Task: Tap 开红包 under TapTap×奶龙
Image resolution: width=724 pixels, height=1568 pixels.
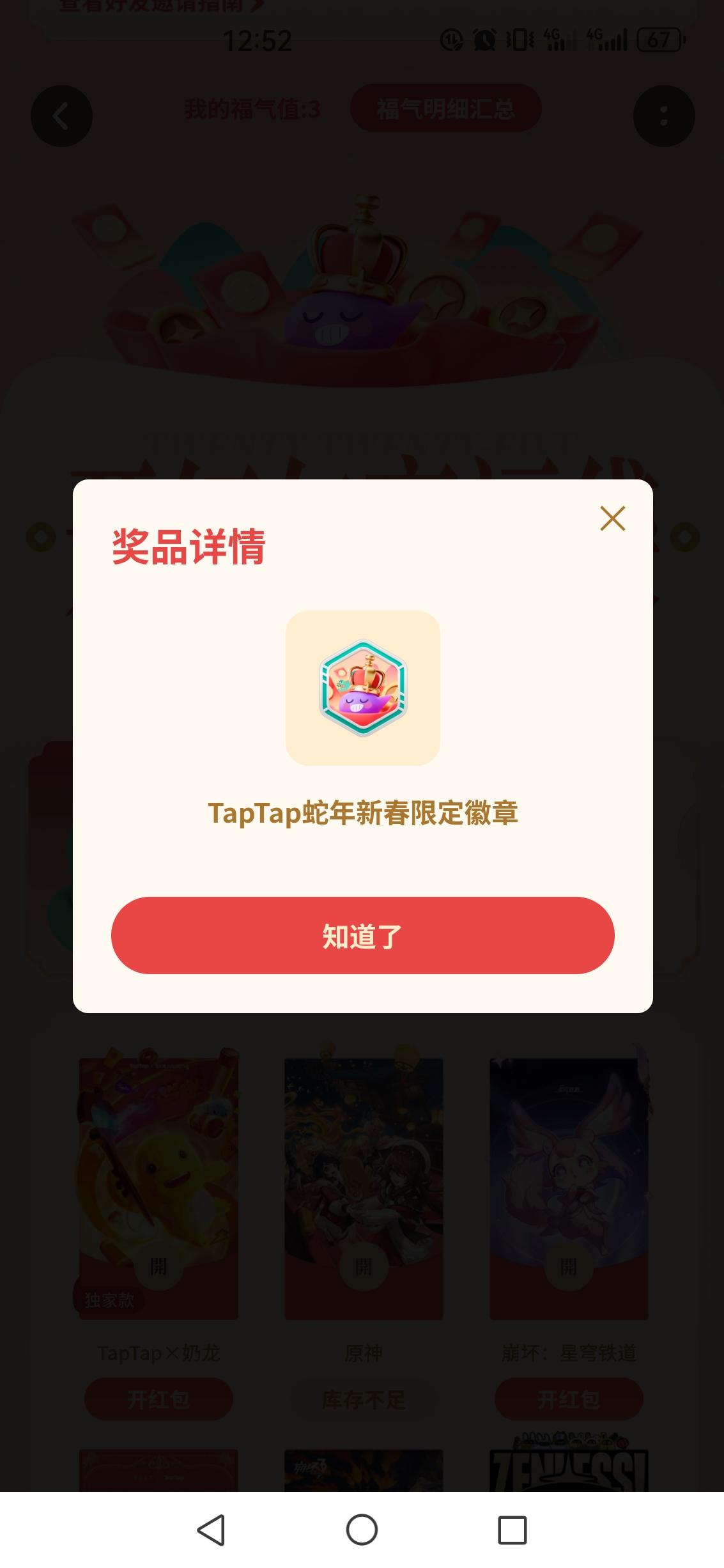Action: pos(157,1399)
